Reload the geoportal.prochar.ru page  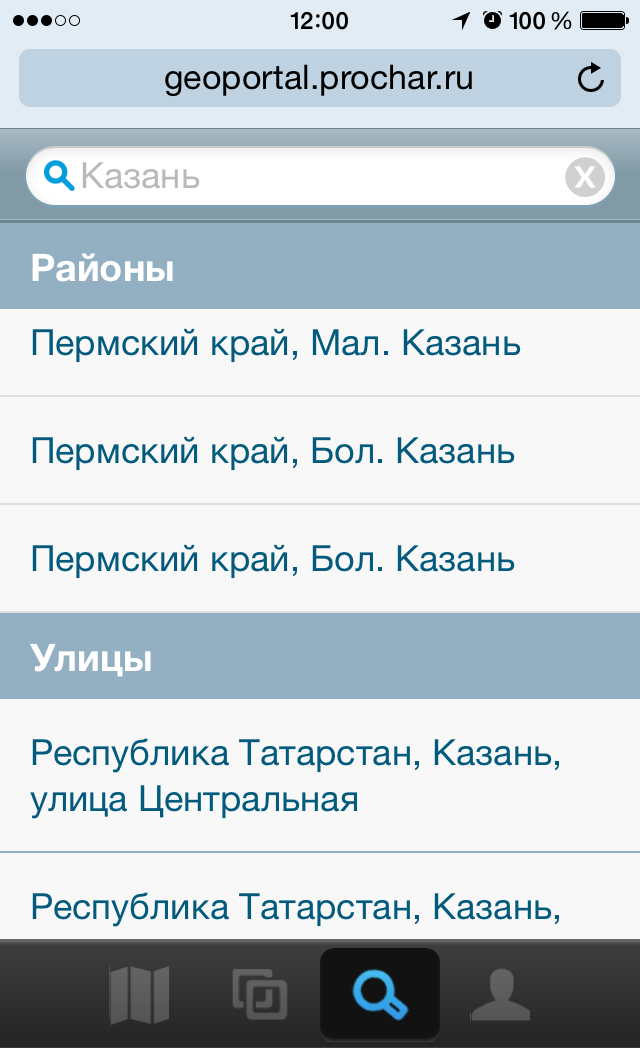[x=591, y=78]
